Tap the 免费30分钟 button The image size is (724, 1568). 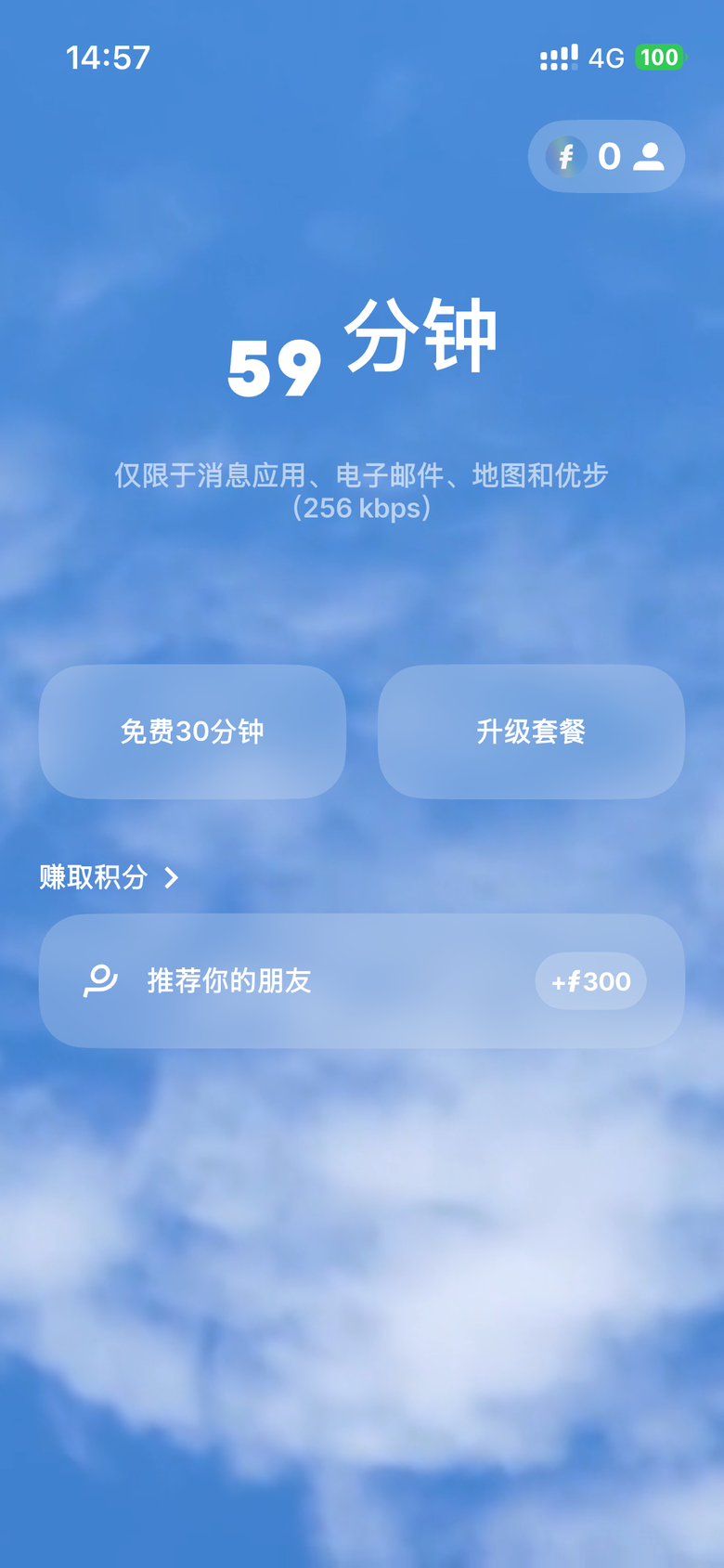pyautogui.click(x=192, y=732)
